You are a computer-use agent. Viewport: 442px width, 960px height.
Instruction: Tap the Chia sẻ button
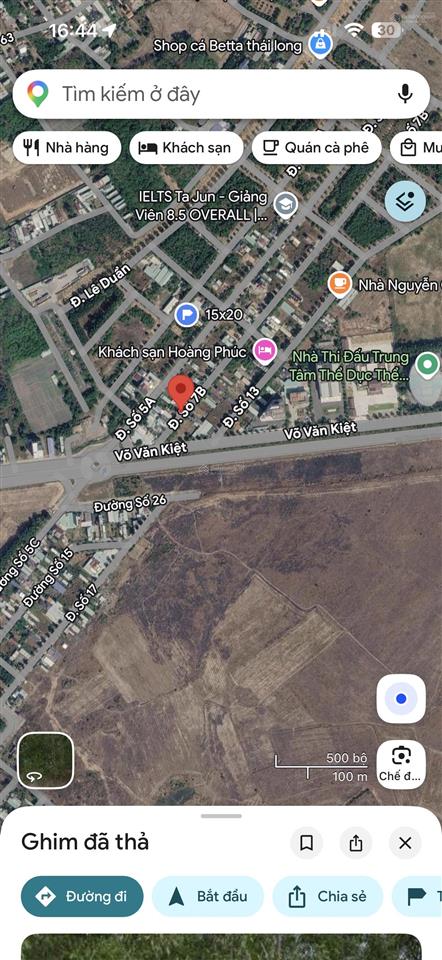pos(328,896)
